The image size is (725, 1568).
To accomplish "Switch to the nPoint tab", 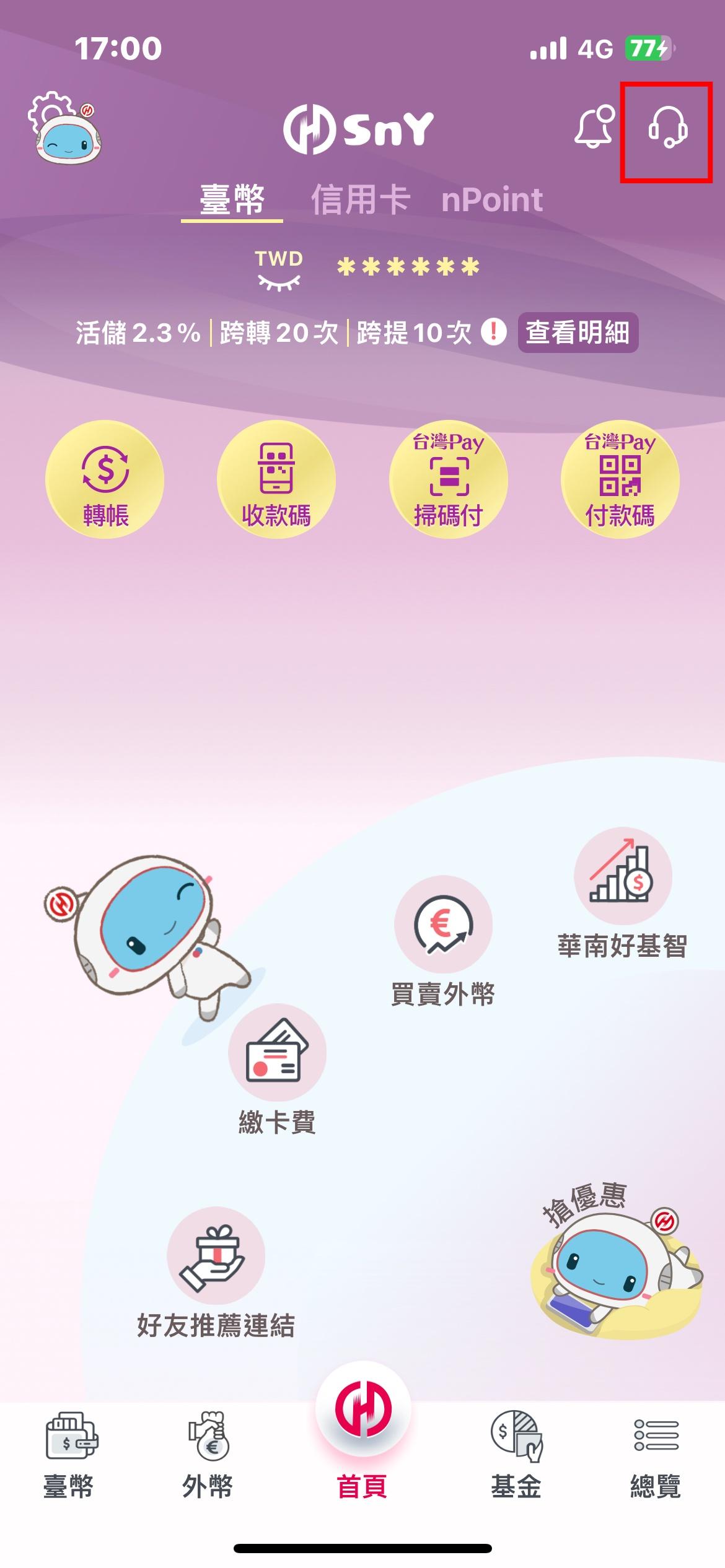I will coord(491,200).
